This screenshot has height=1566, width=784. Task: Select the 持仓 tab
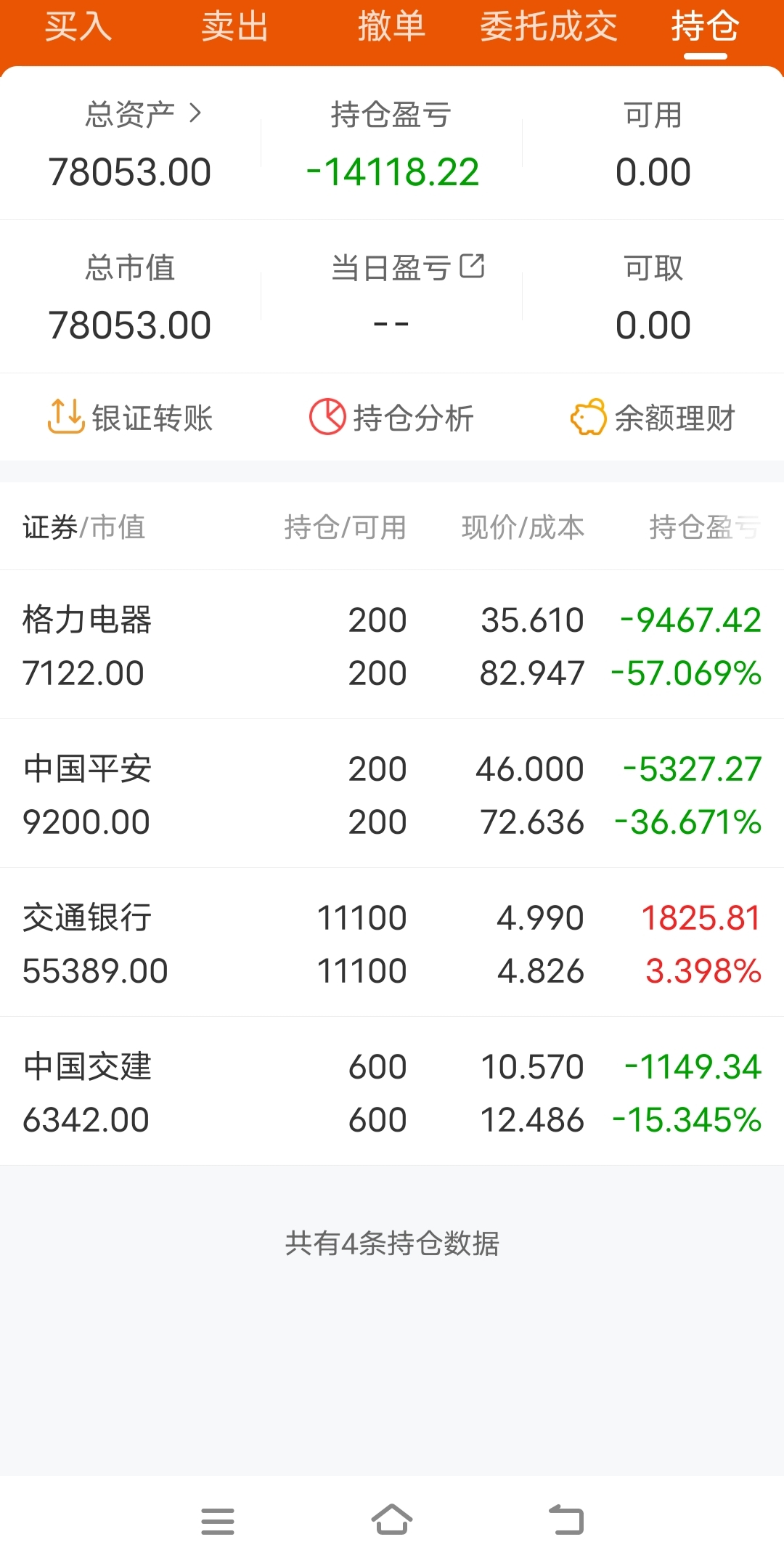pyautogui.click(x=704, y=28)
